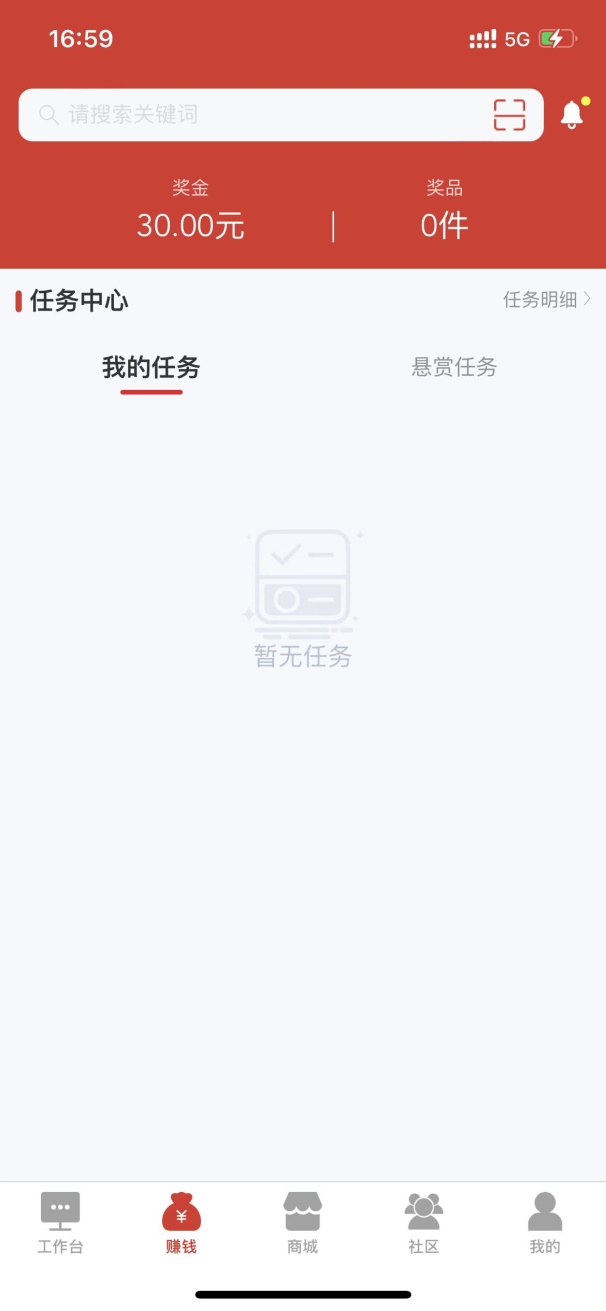Open the 赚钱 tab

tap(181, 1222)
